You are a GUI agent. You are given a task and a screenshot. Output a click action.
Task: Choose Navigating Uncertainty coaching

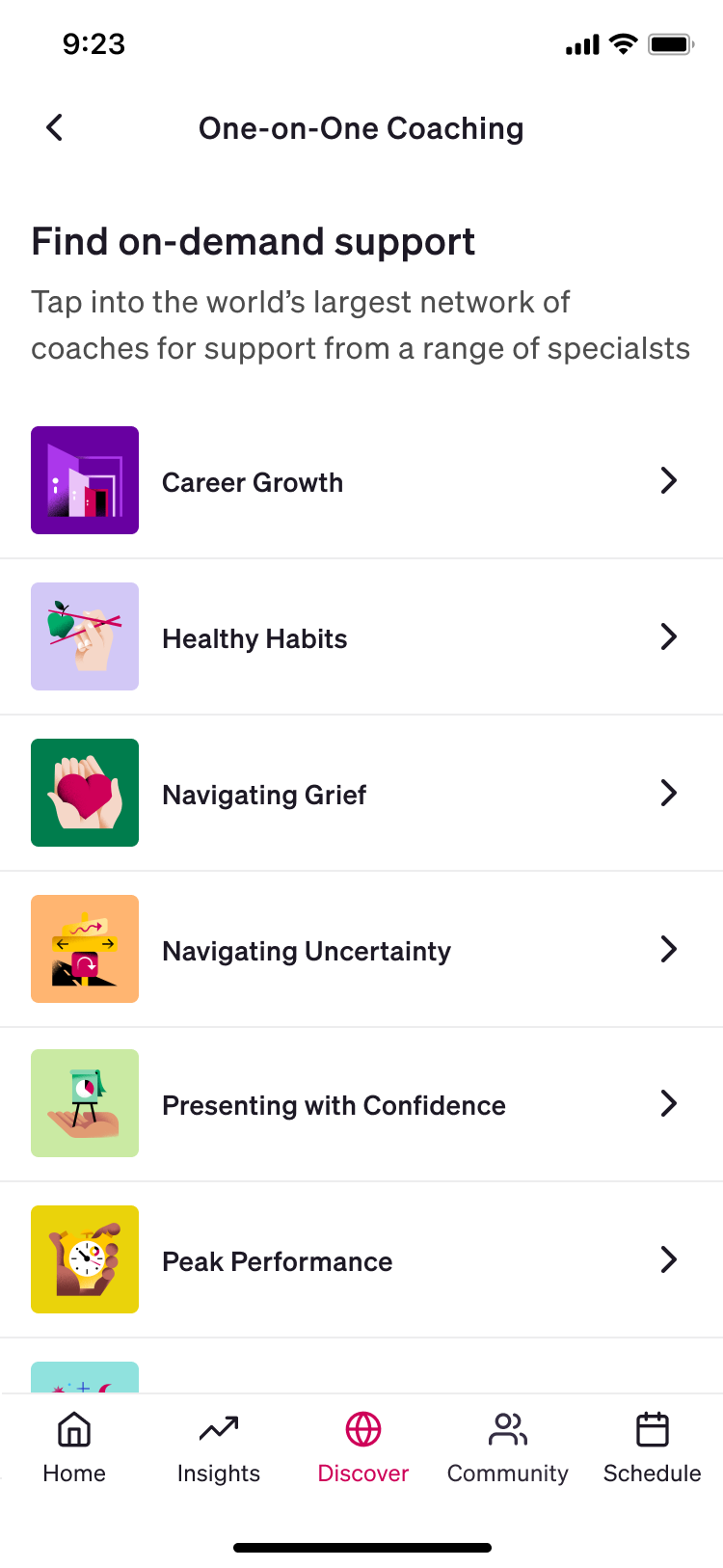(x=361, y=949)
